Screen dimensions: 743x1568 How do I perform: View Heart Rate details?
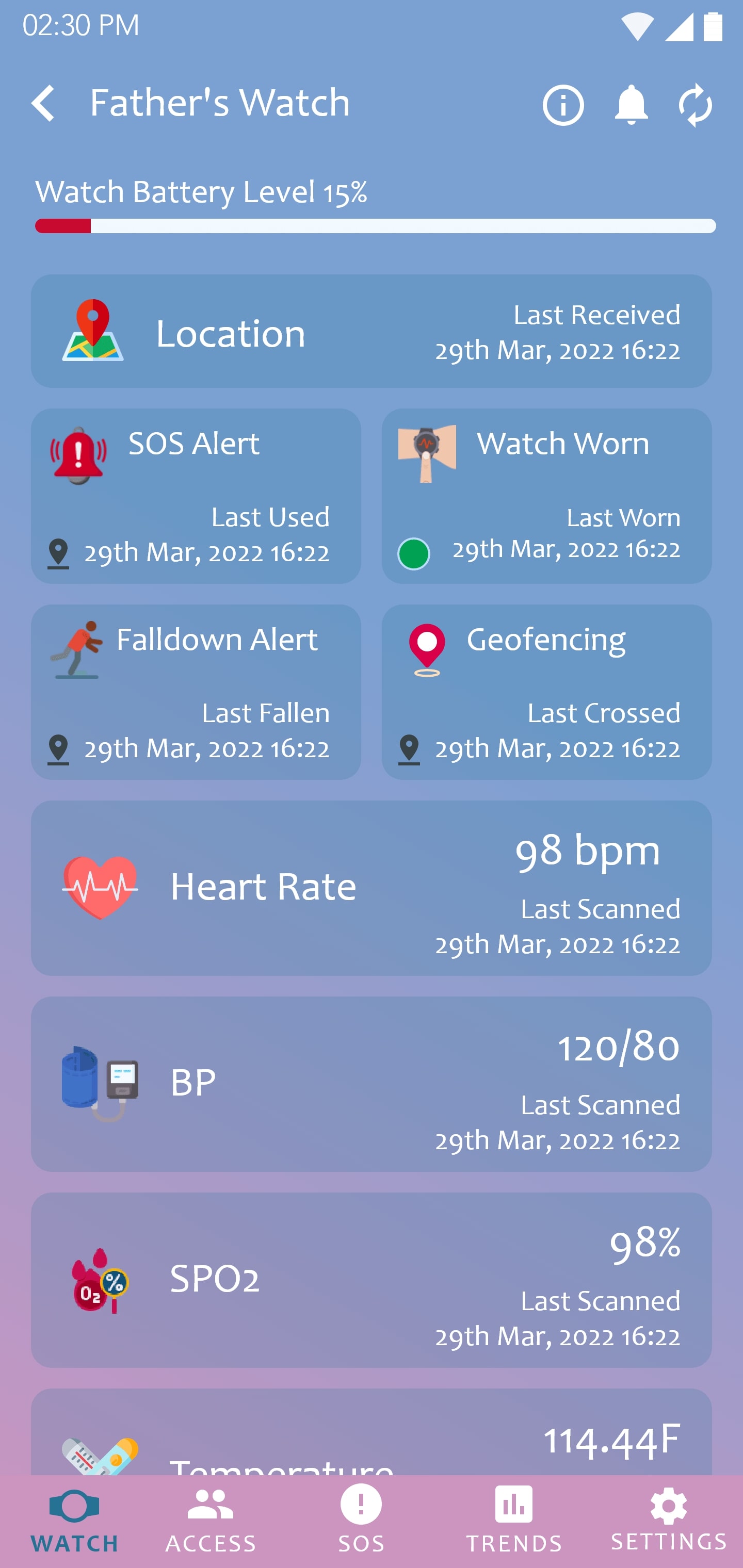[372, 888]
